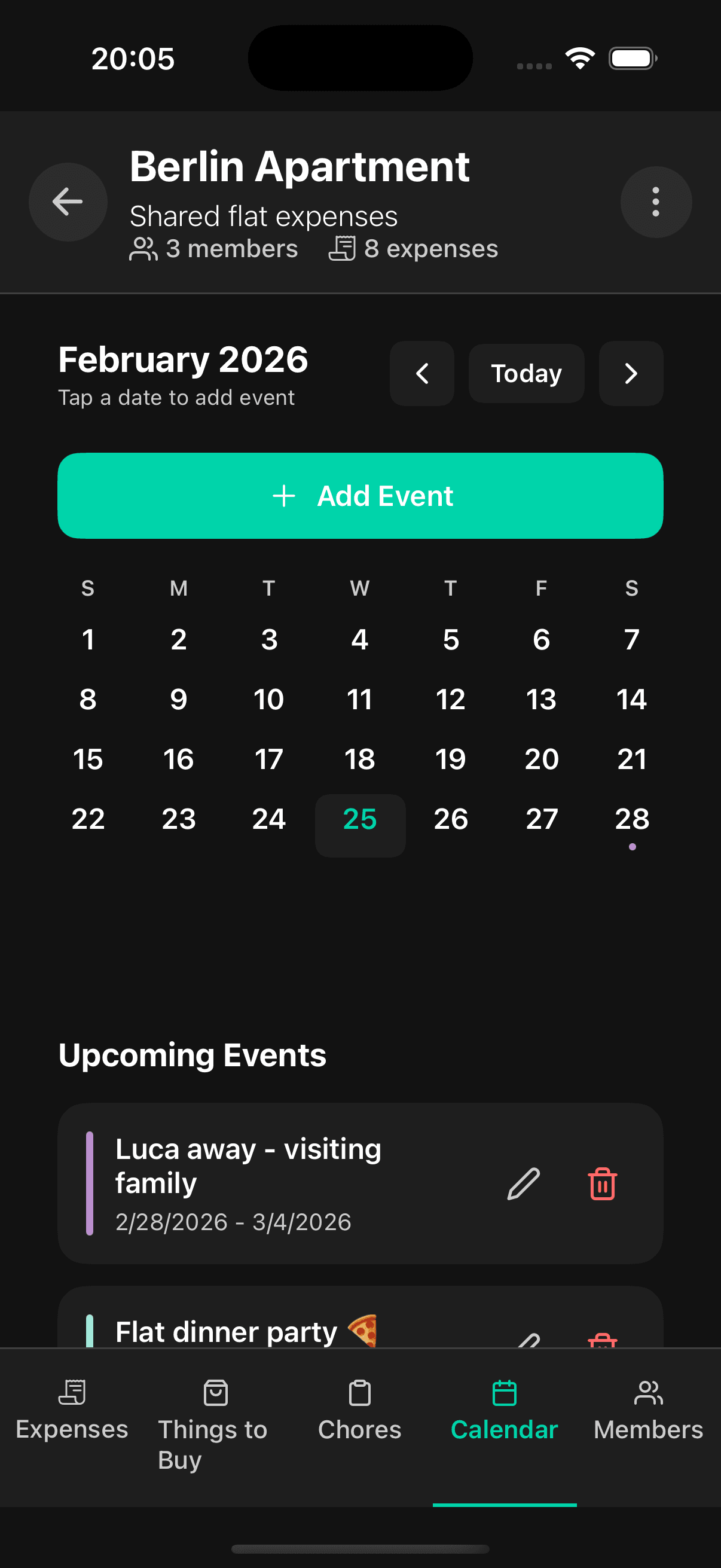Screen dimensions: 721x1568
Task: Open the Chores clipboard icon
Action: point(360,1393)
